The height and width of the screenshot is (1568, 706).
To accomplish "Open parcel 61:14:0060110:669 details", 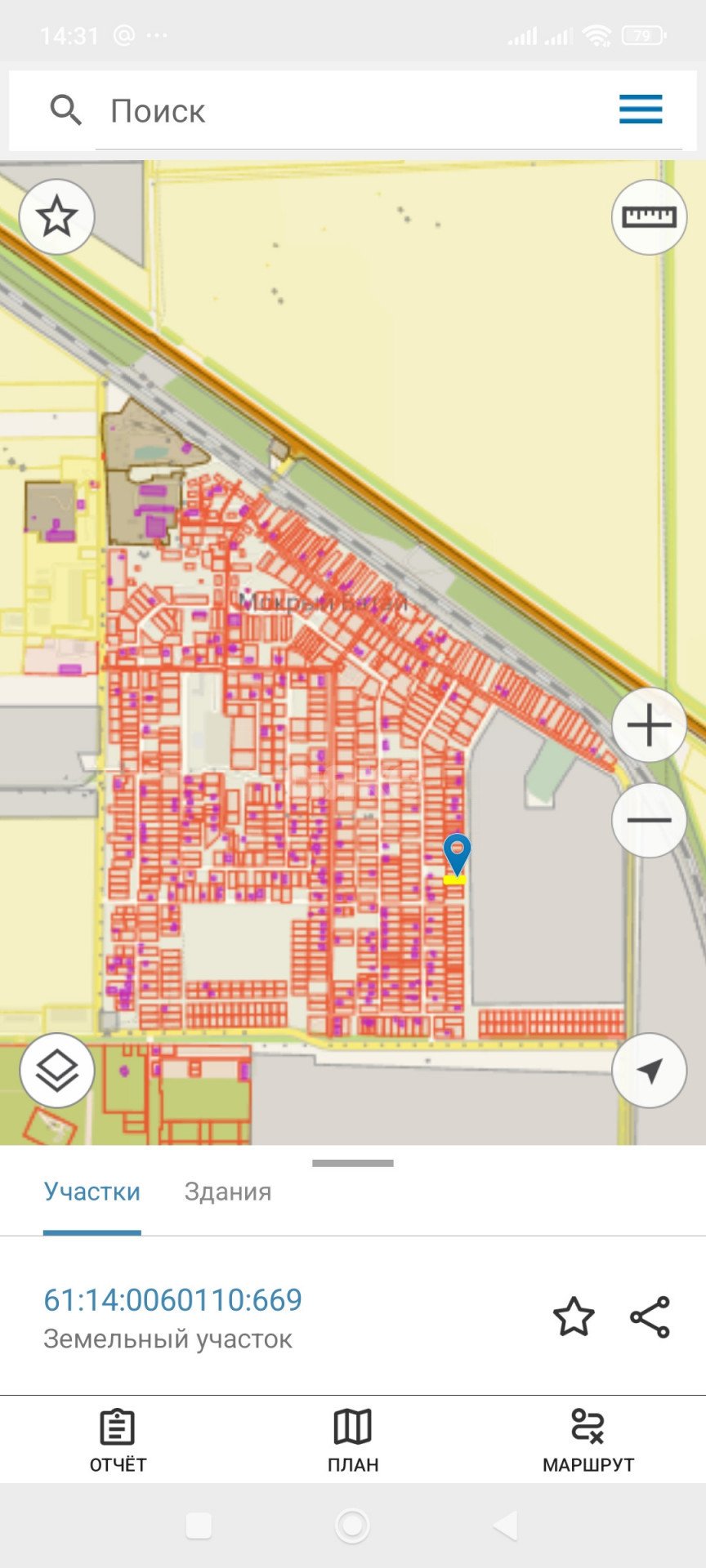I will pos(172,1299).
